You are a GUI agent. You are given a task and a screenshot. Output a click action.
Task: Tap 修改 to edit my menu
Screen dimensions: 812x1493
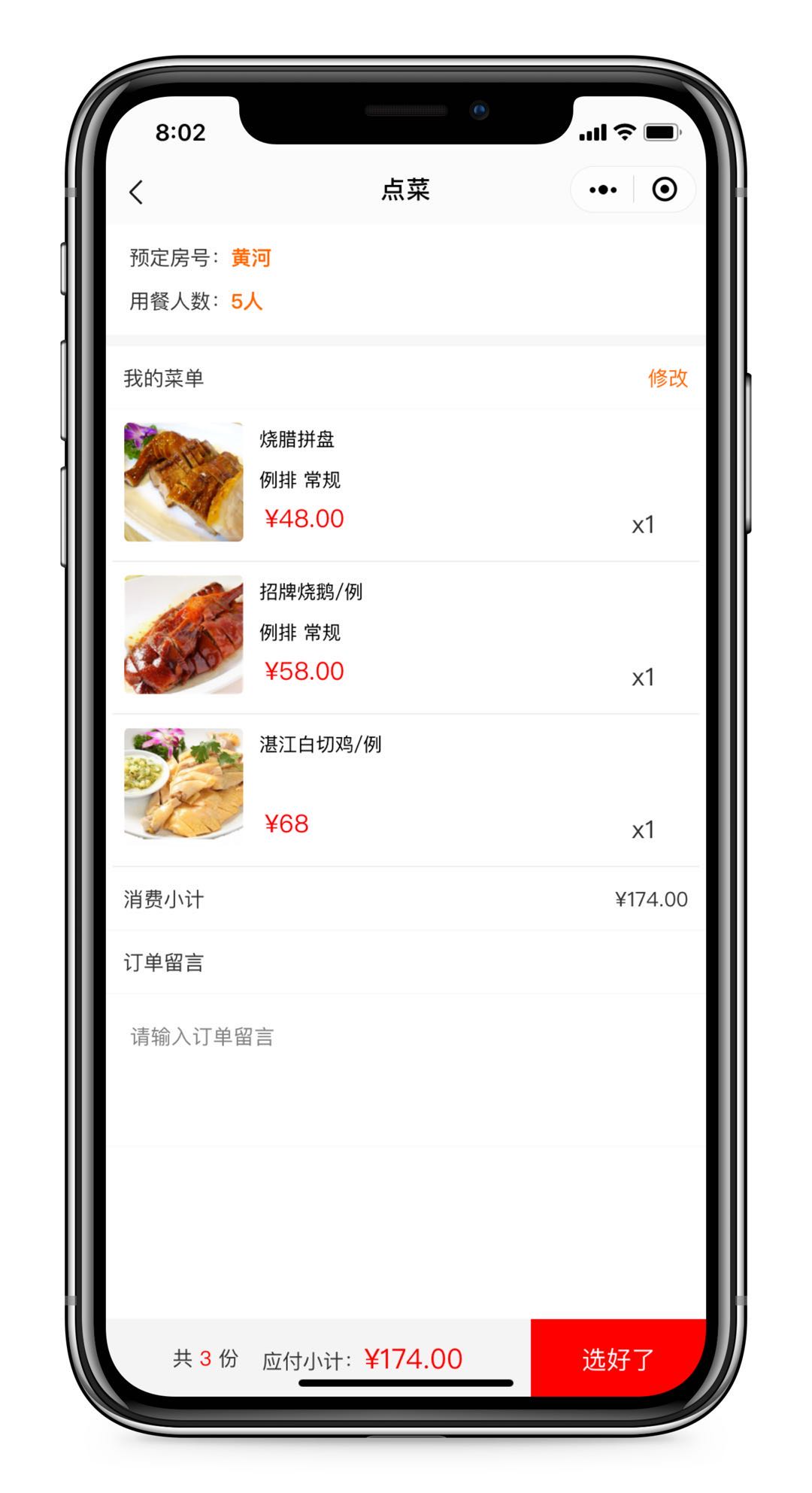[x=668, y=378]
